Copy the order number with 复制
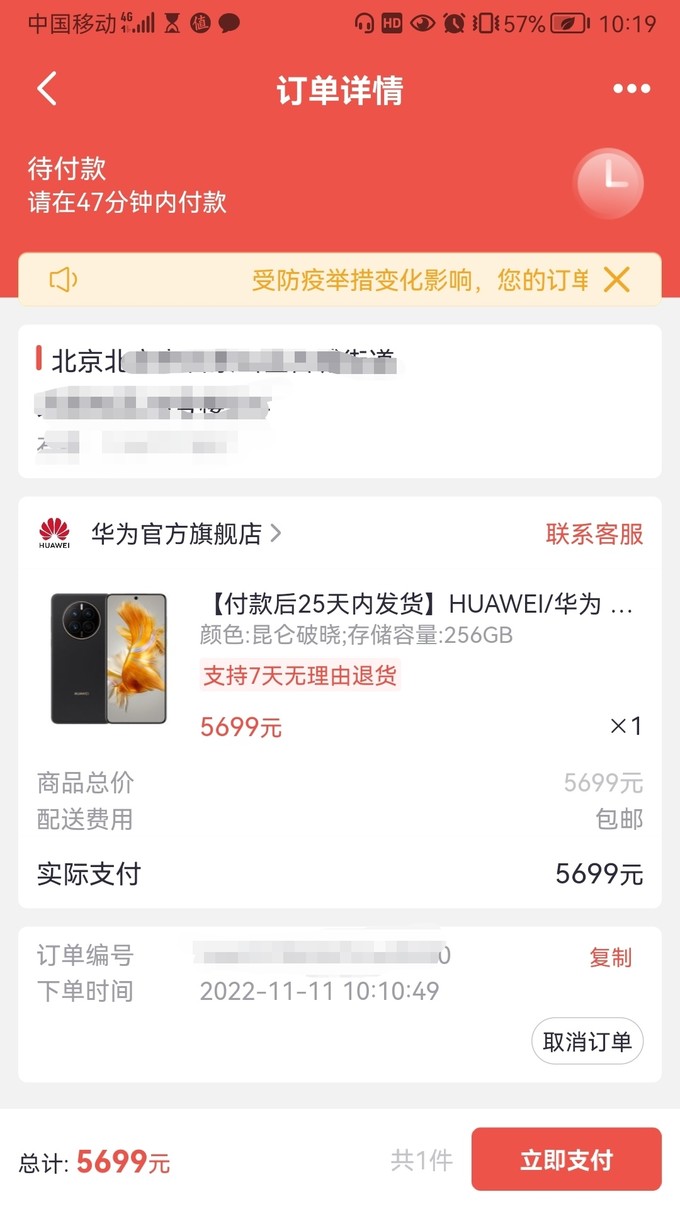The width and height of the screenshot is (680, 1209). pyautogui.click(x=610, y=957)
